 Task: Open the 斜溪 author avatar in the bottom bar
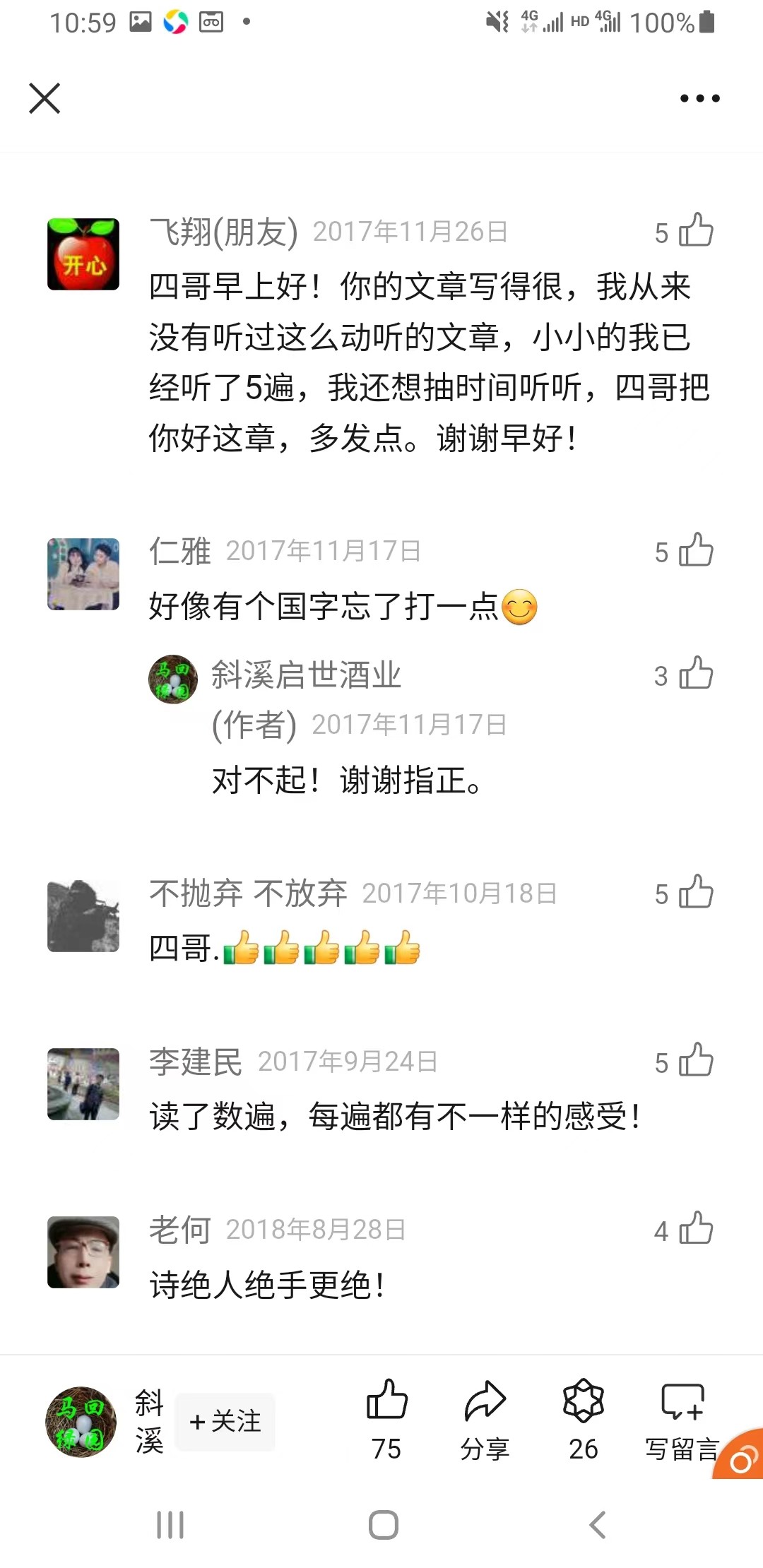pyautogui.click(x=81, y=1421)
